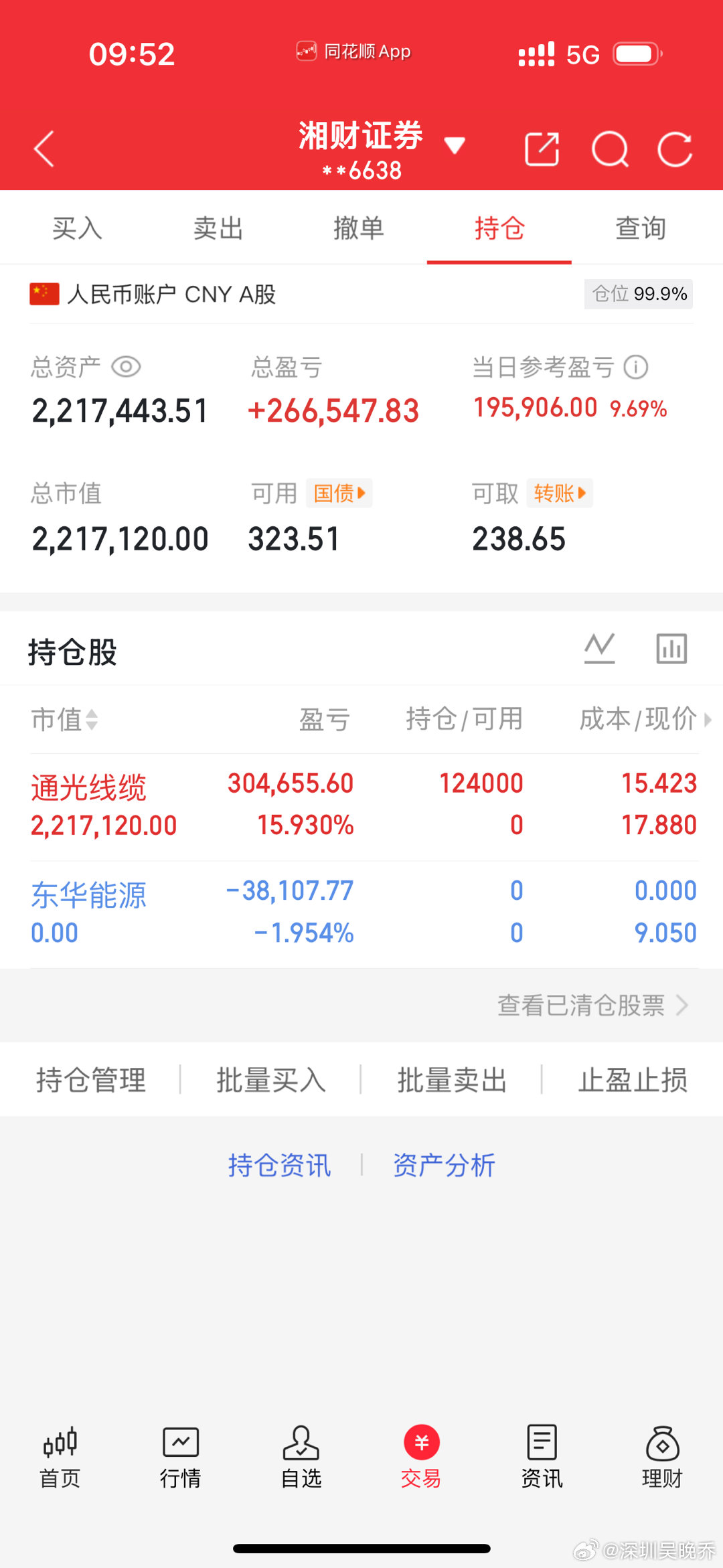The height and width of the screenshot is (1568, 723).
Task: Switch to the 撤单 tab
Action: click(x=359, y=228)
